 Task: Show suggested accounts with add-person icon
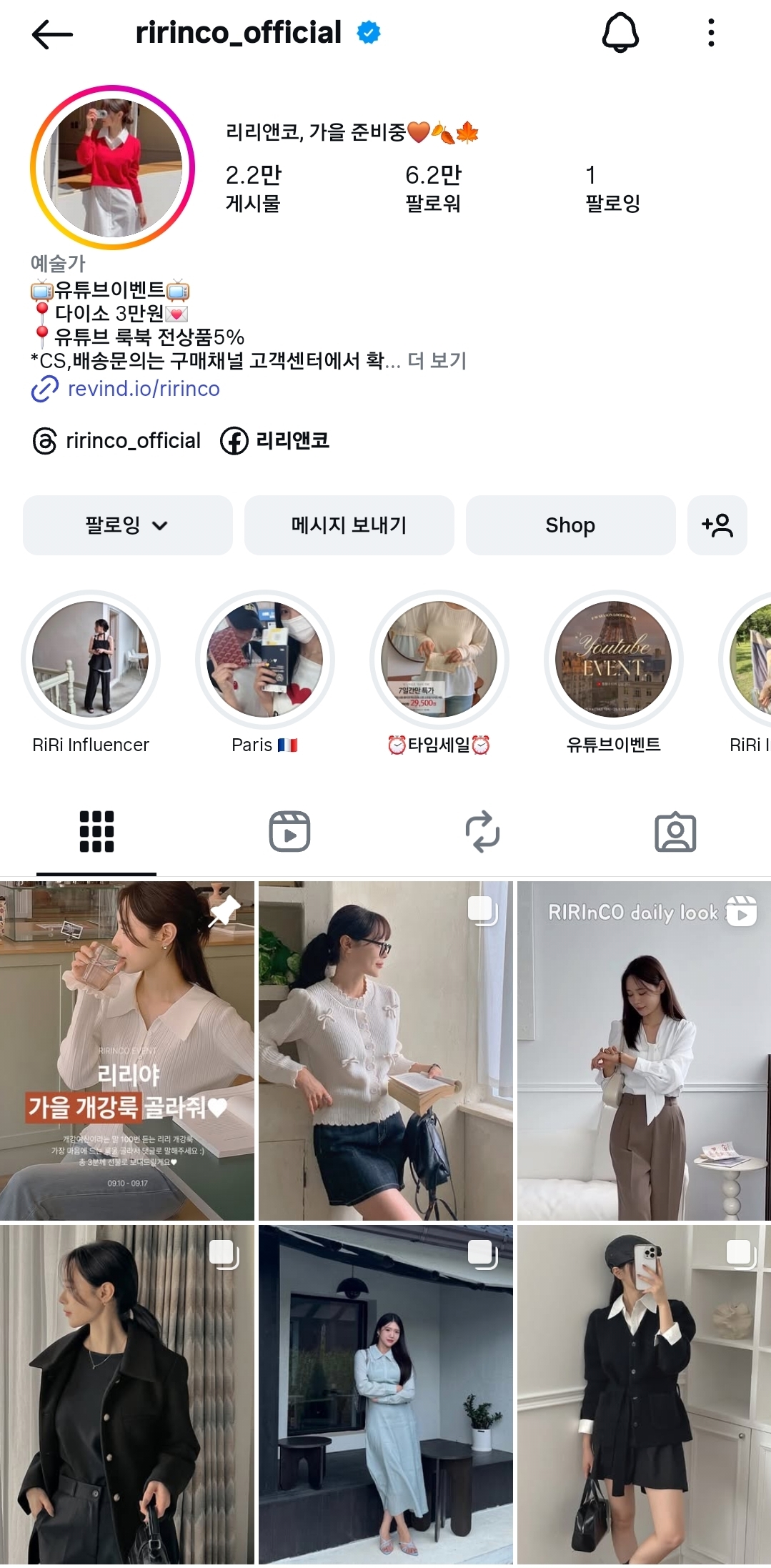point(717,525)
